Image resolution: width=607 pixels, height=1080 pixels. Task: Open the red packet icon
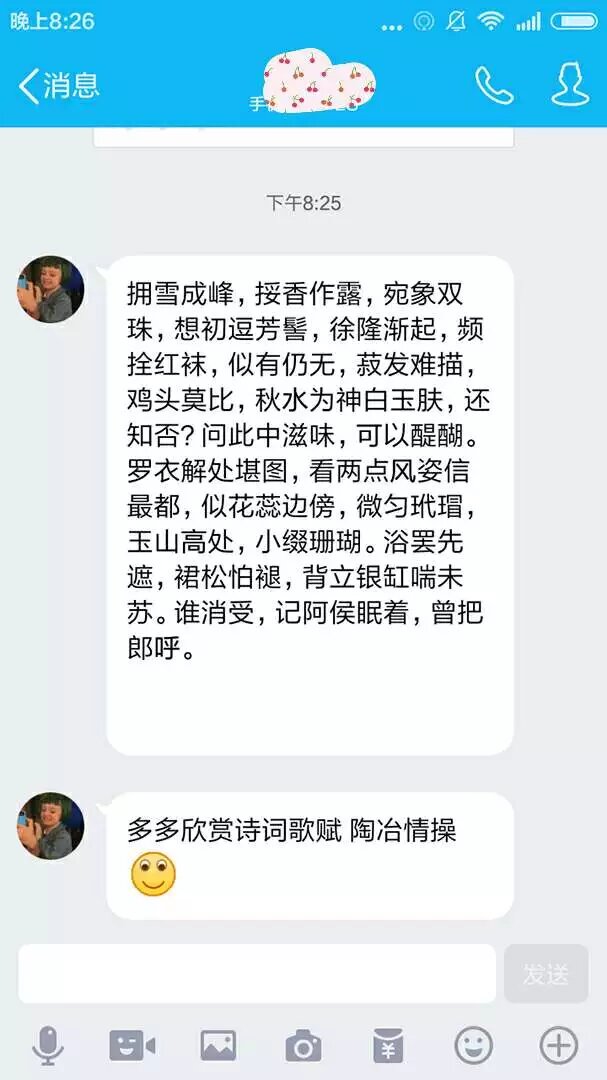(388, 1046)
